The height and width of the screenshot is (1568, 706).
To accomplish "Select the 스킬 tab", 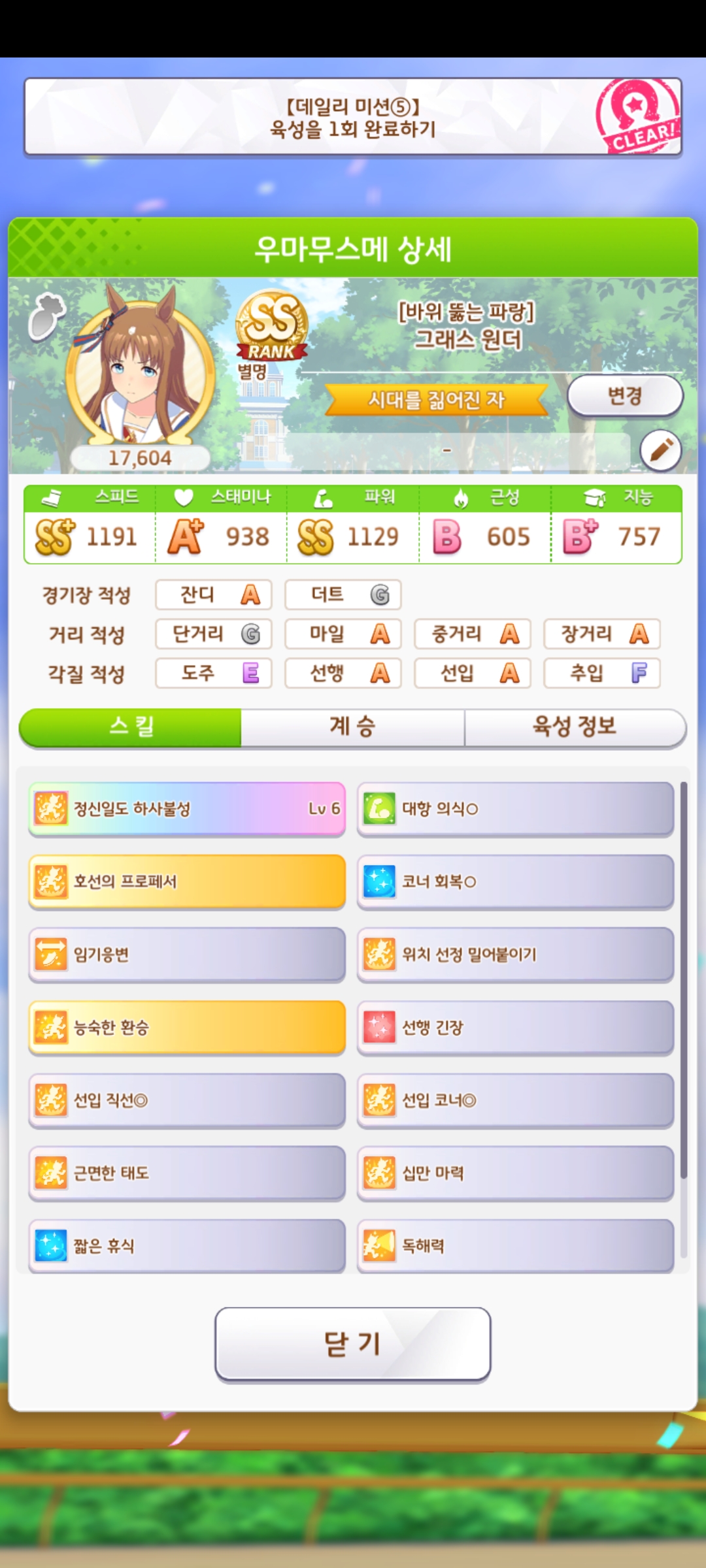I will pyautogui.click(x=131, y=727).
